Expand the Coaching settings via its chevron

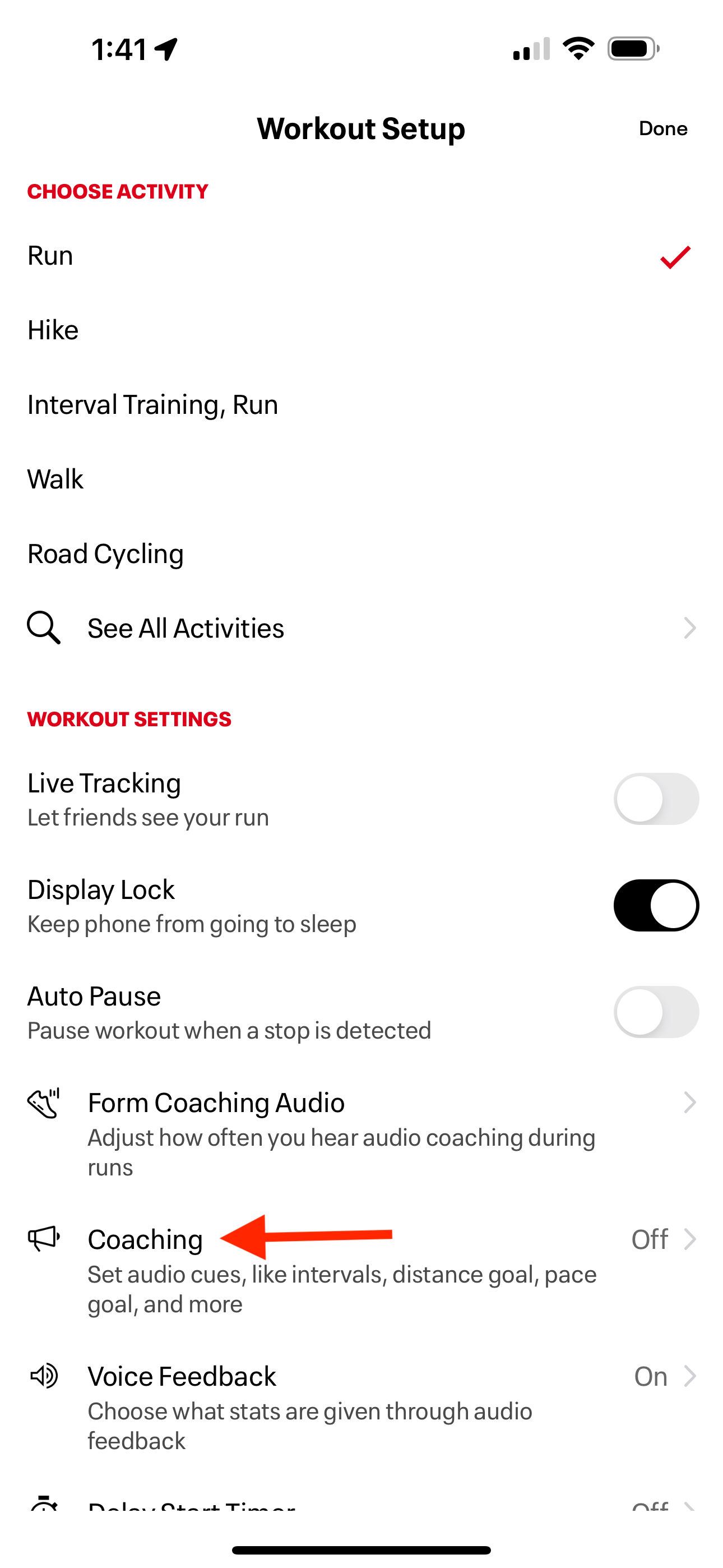[689, 1239]
